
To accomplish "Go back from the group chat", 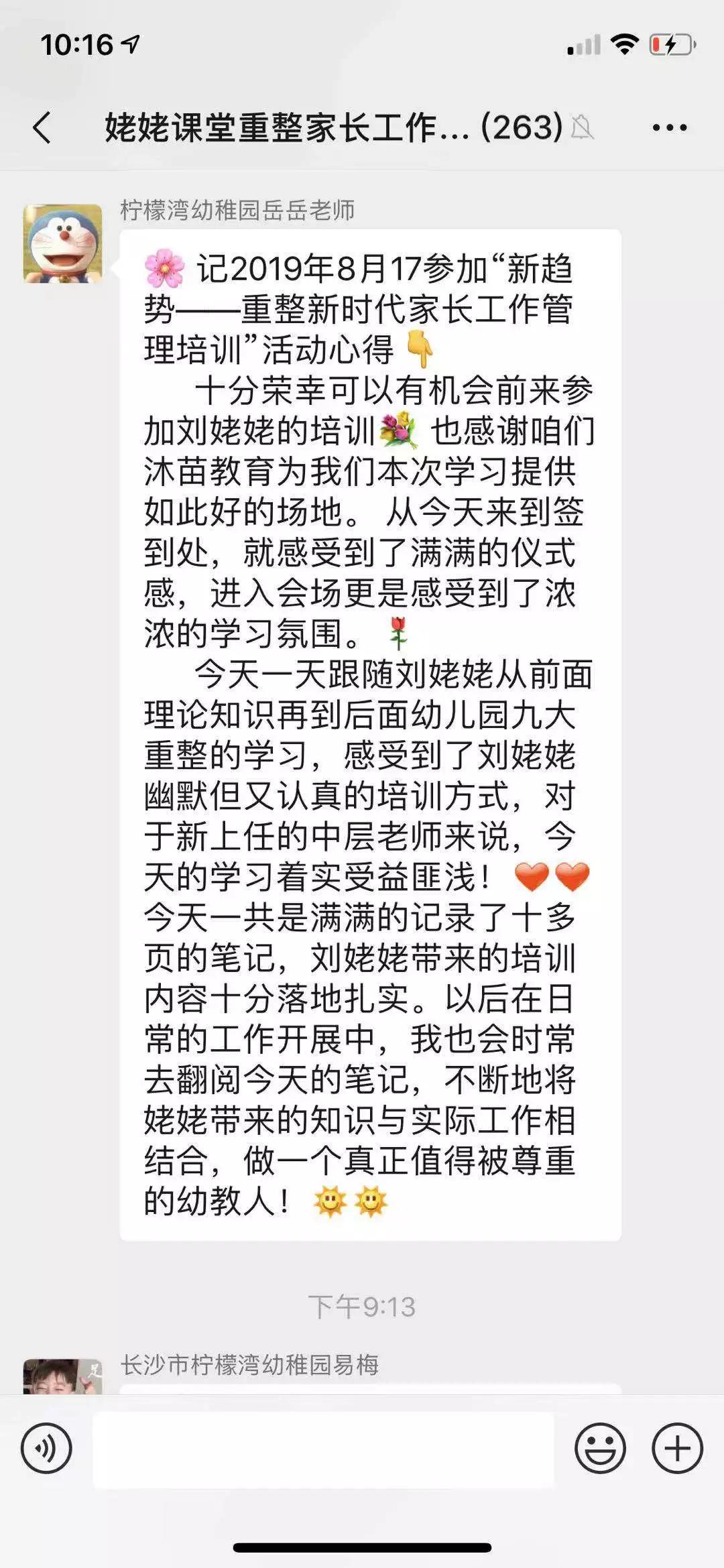I will point(42,127).
